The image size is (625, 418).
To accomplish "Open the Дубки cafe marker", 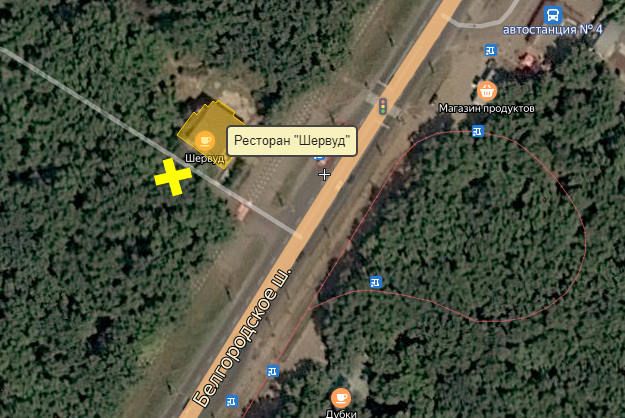I will [x=341, y=397].
